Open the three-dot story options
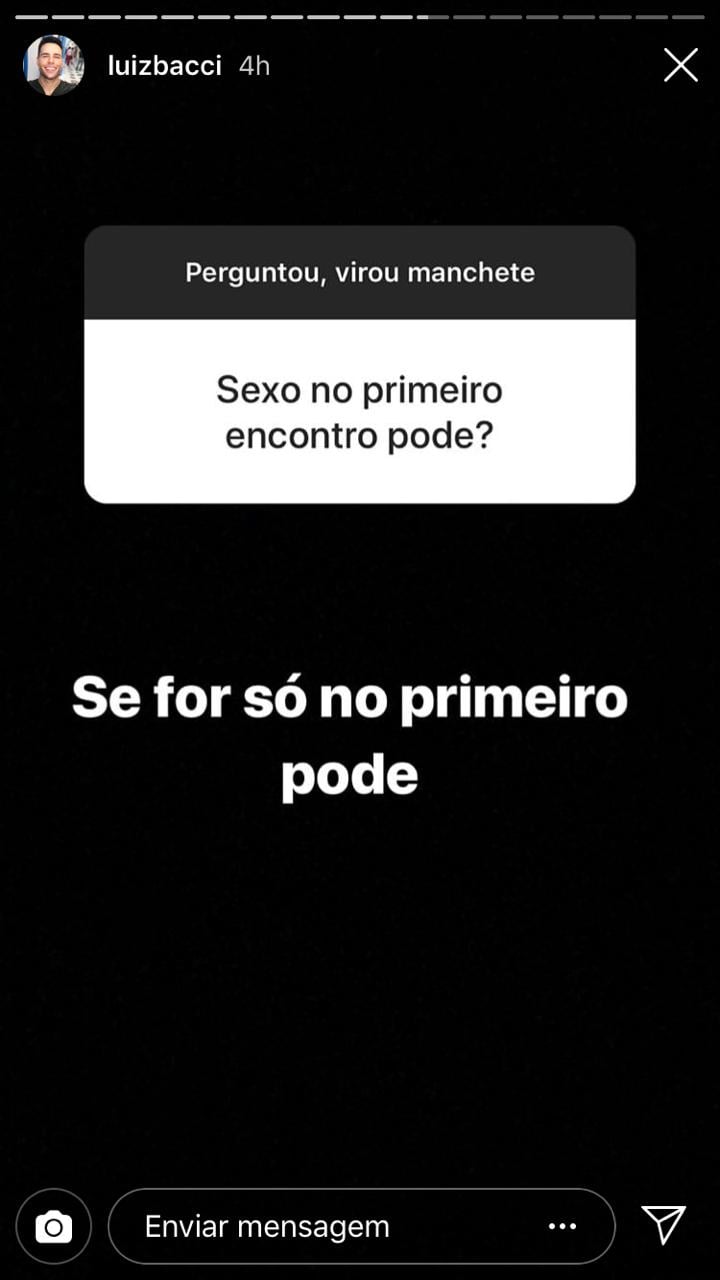 pos(563,1226)
